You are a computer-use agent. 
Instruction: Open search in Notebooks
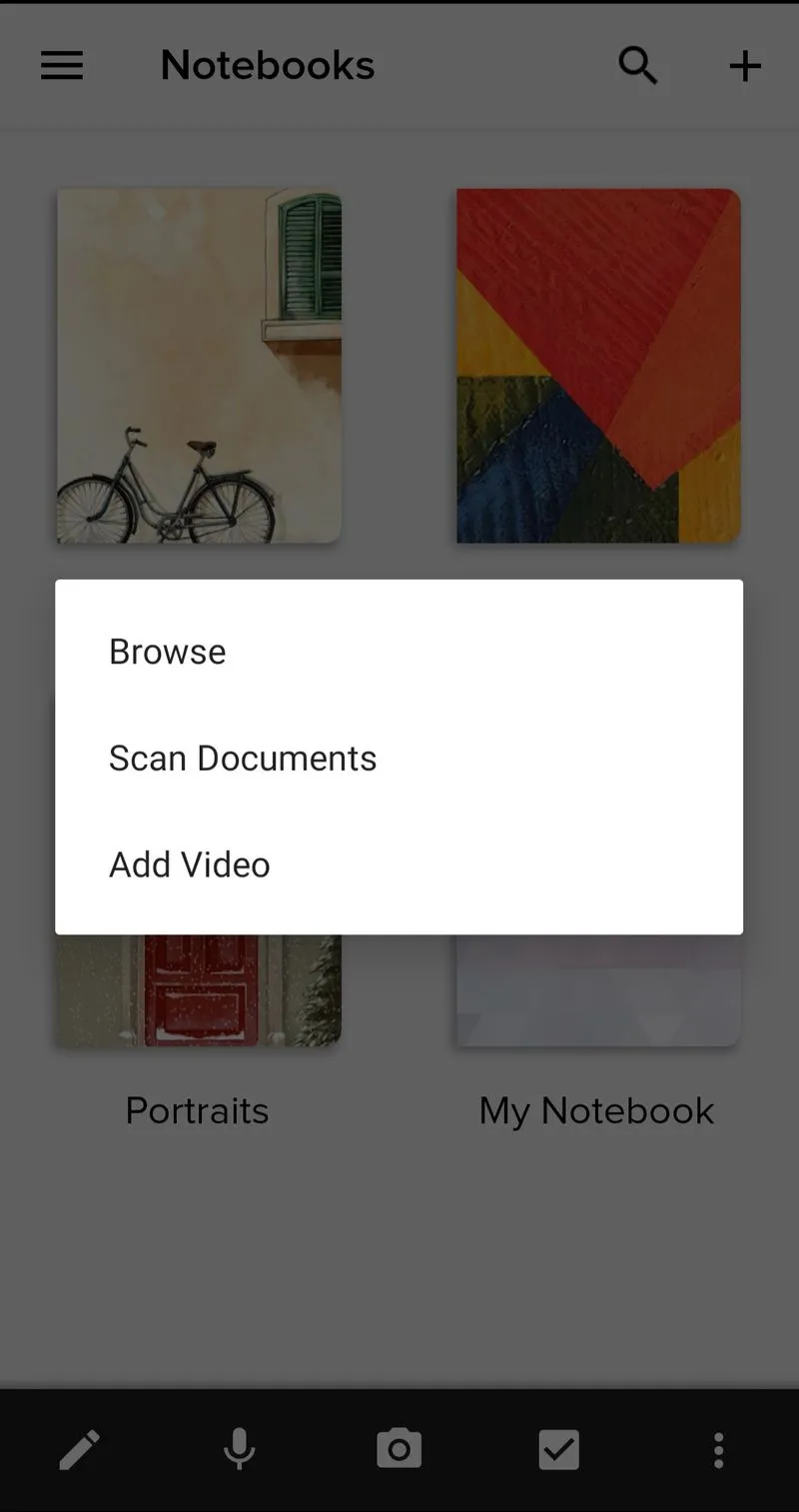pyautogui.click(x=638, y=65)
